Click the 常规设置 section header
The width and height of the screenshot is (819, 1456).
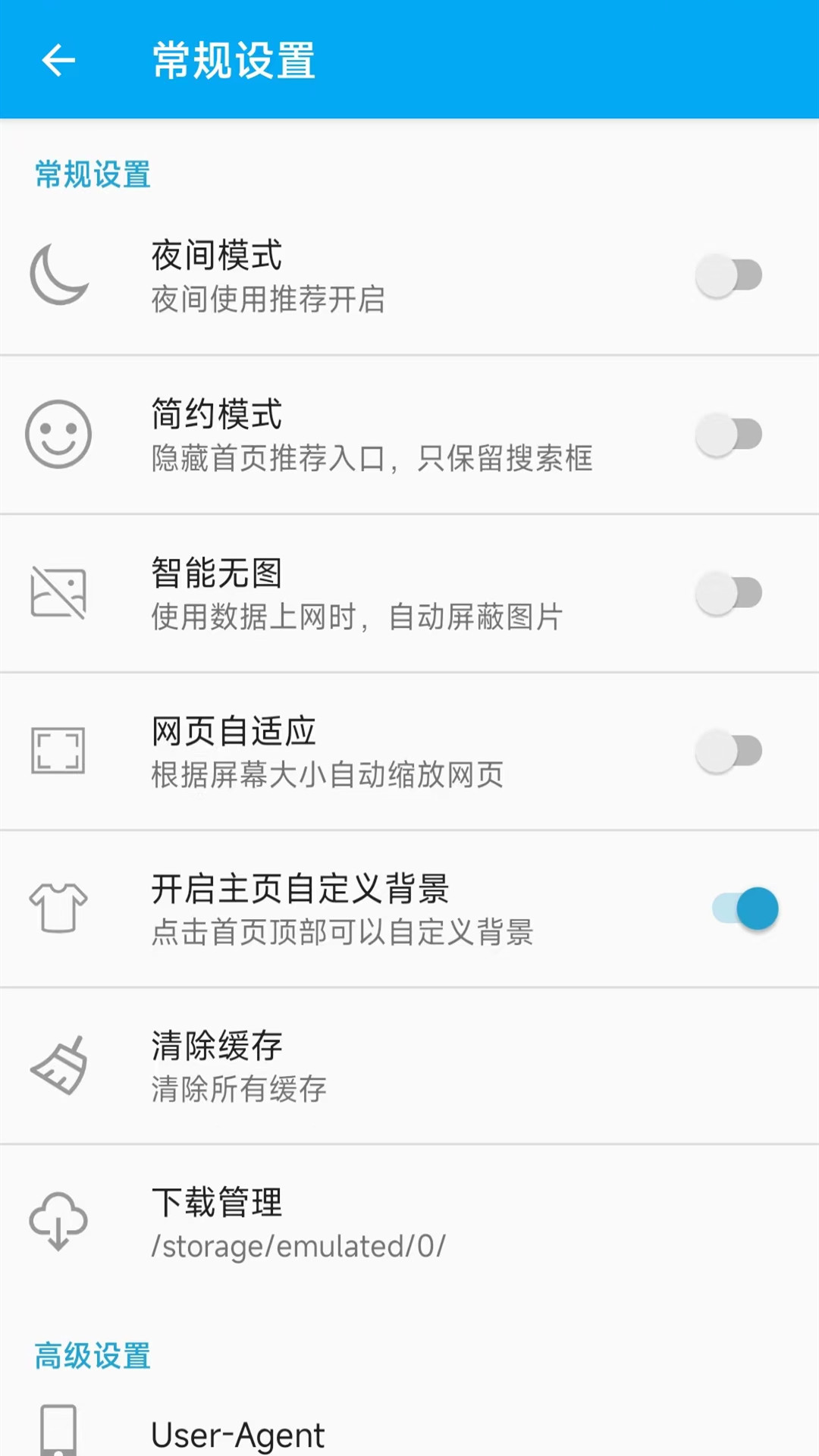[93, 176]
